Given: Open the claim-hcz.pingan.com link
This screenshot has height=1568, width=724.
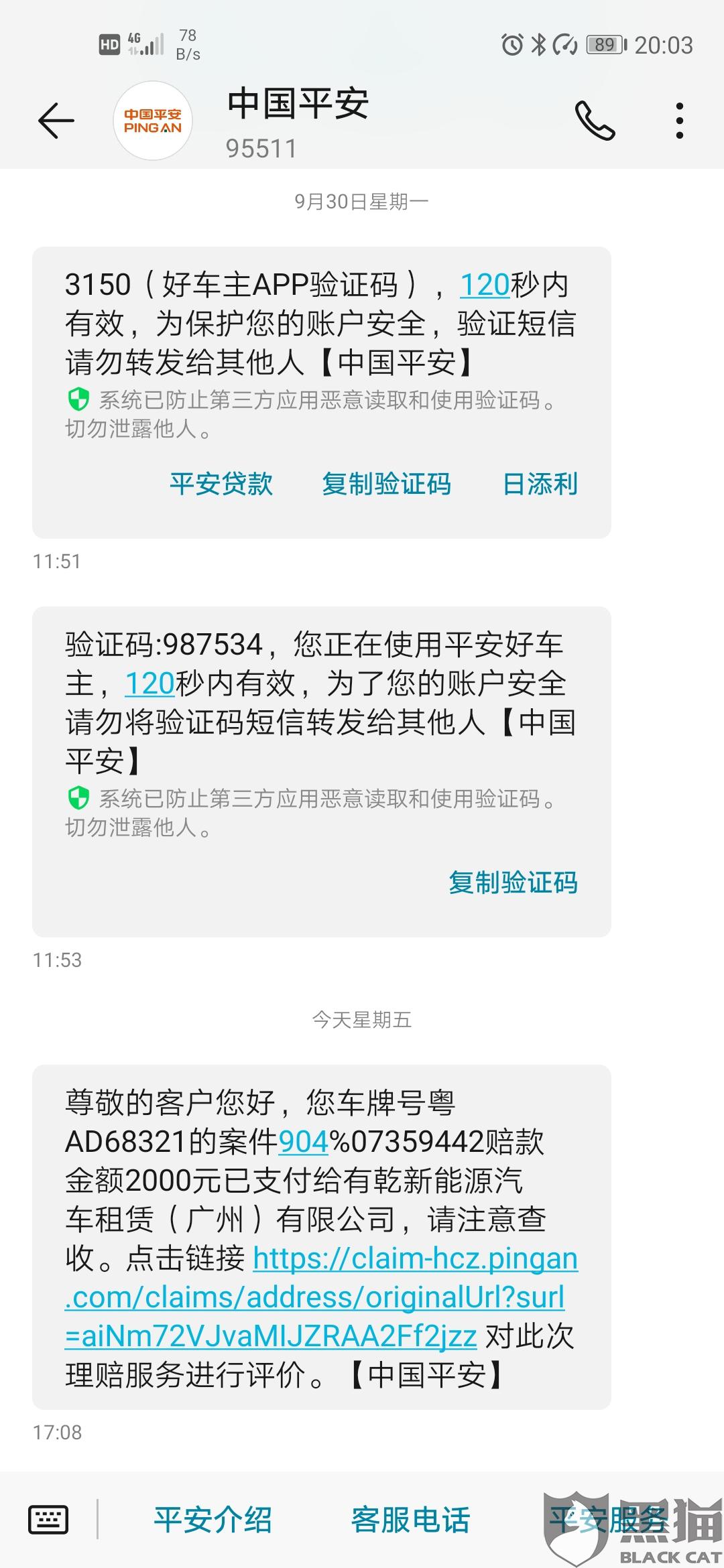Looking at the screenshot, I should click(416, 1258).
